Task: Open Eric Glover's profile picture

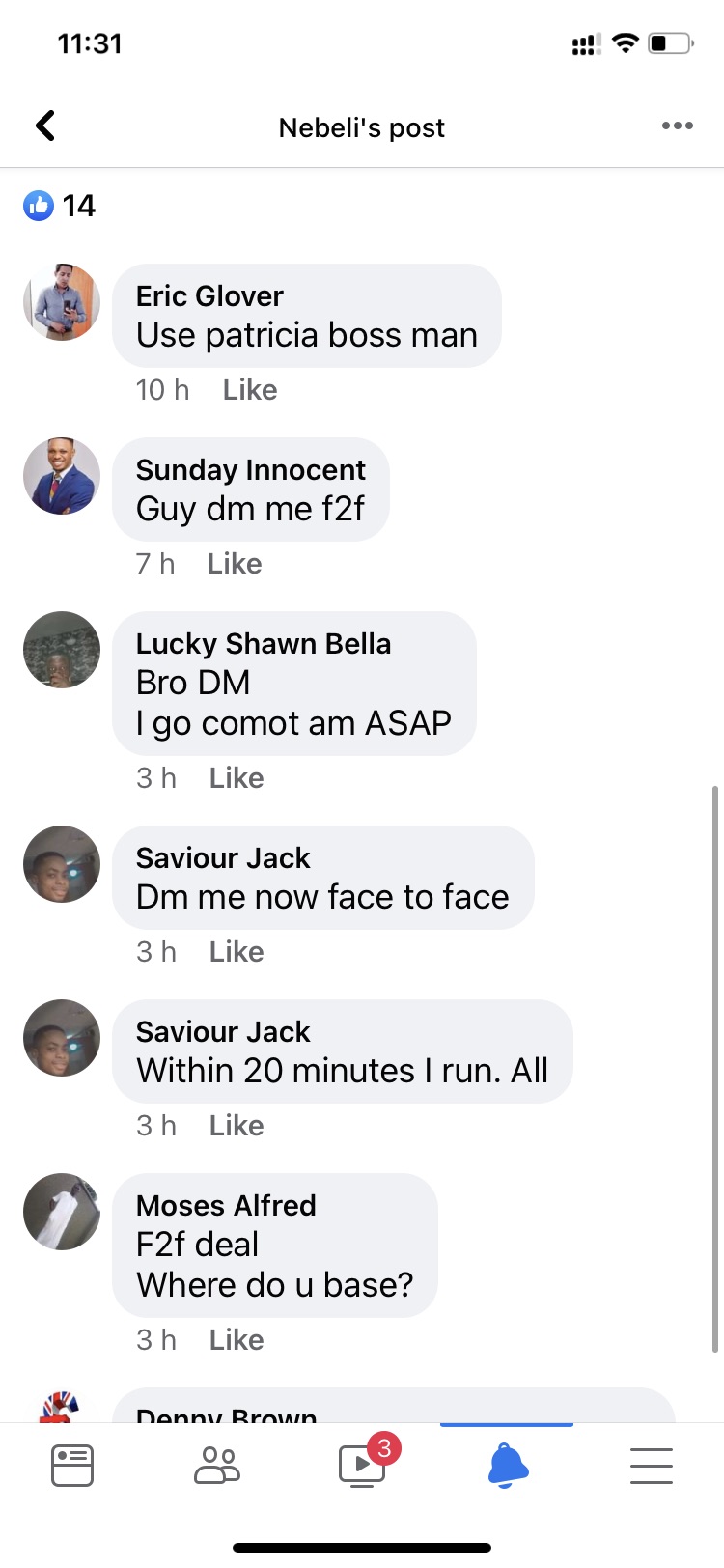Action: (x=62, y=302)
